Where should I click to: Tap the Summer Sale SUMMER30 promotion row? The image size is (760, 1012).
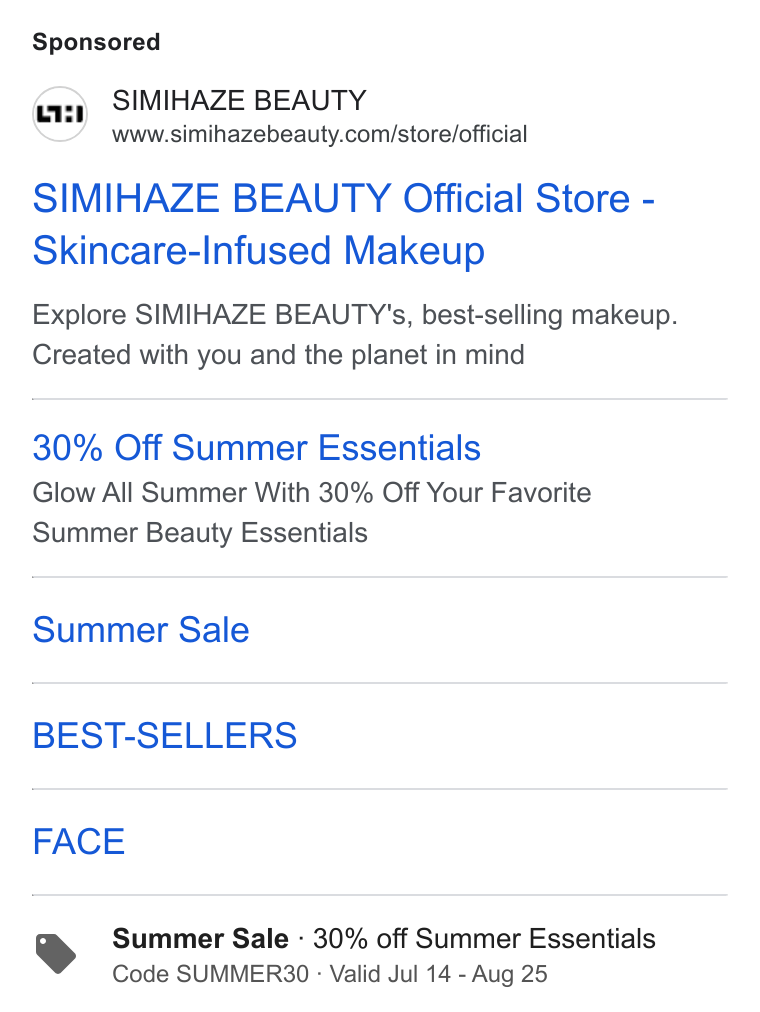point(379,955)
